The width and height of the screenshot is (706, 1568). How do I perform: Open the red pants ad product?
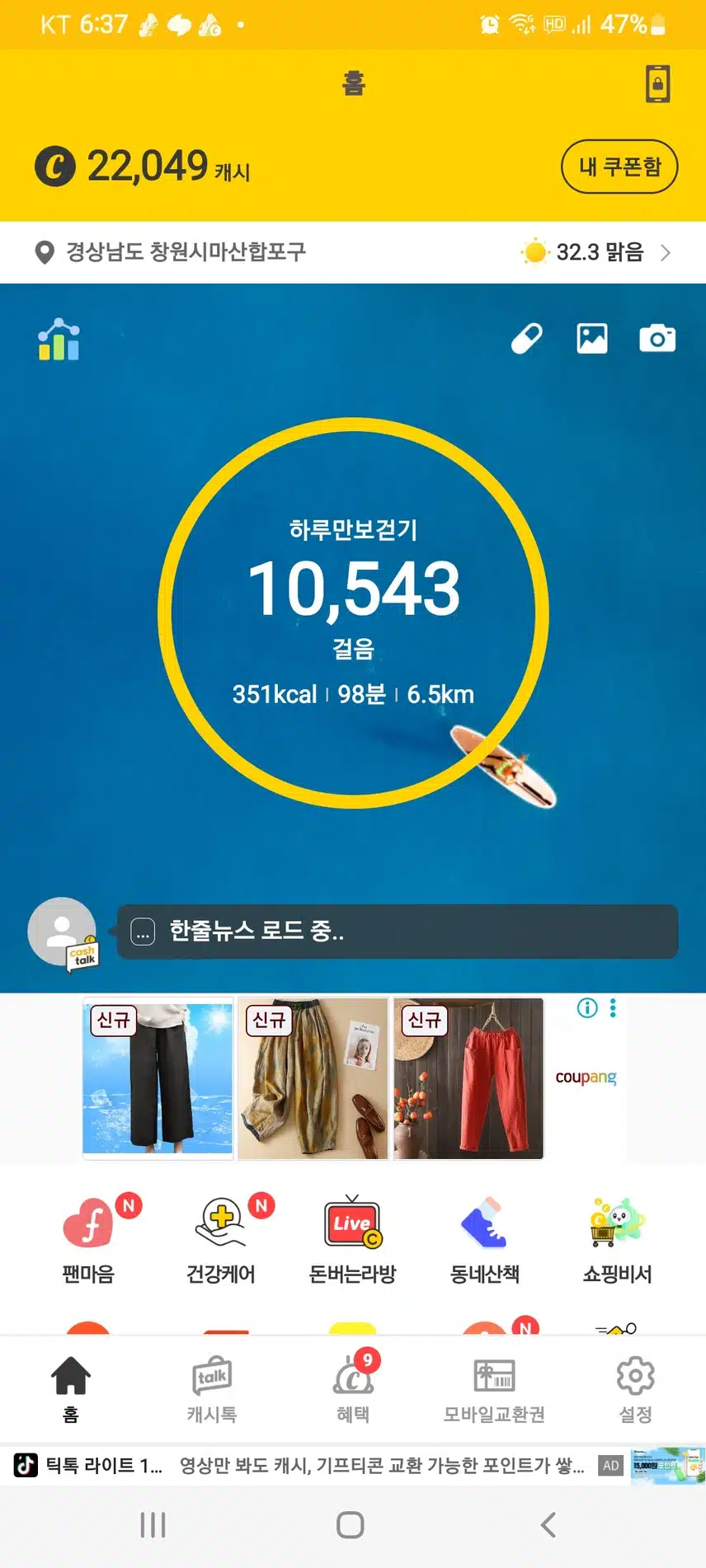tap(468, 1078)
